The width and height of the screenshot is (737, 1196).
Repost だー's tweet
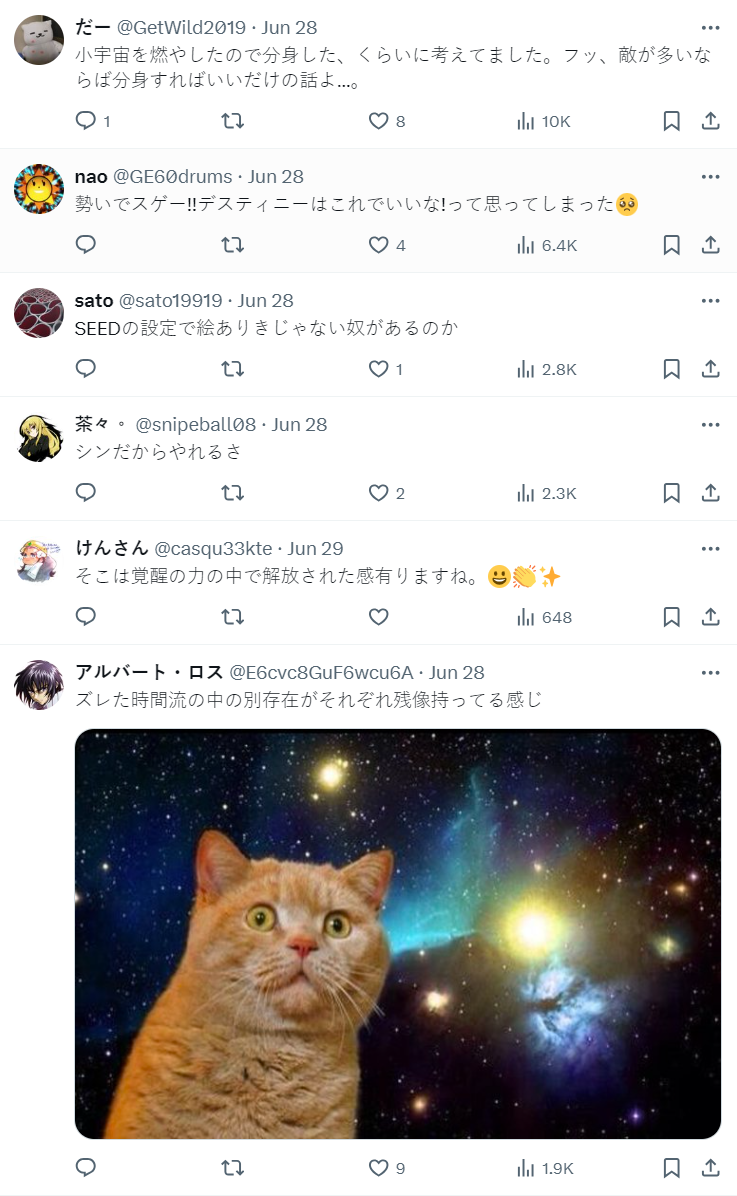click(232, 121)
